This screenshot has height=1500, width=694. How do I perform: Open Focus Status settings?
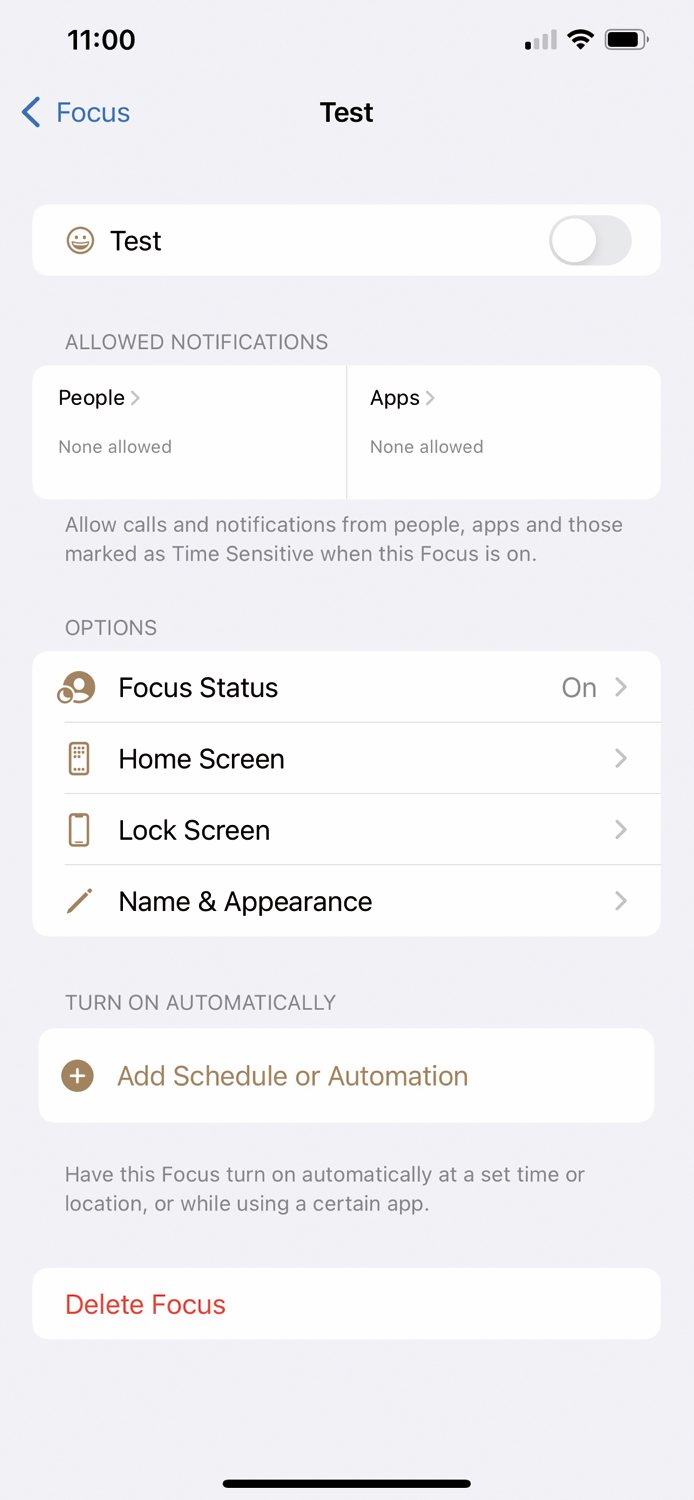point(347,688)
